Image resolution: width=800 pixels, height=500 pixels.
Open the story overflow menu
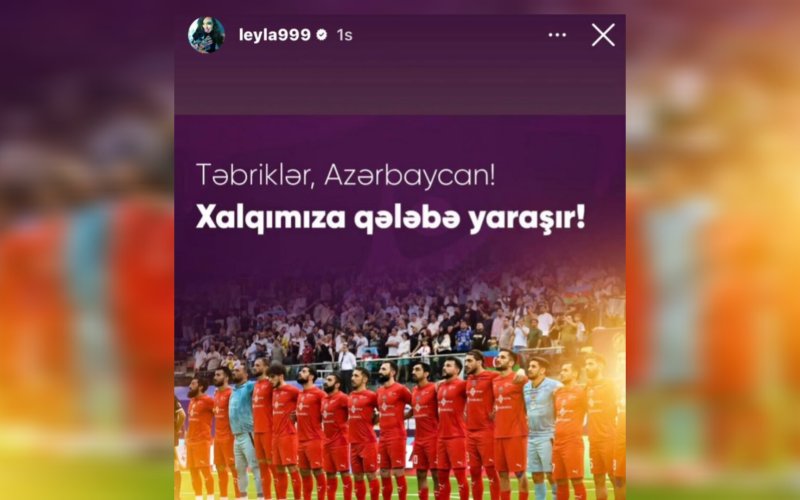[558, 35]
